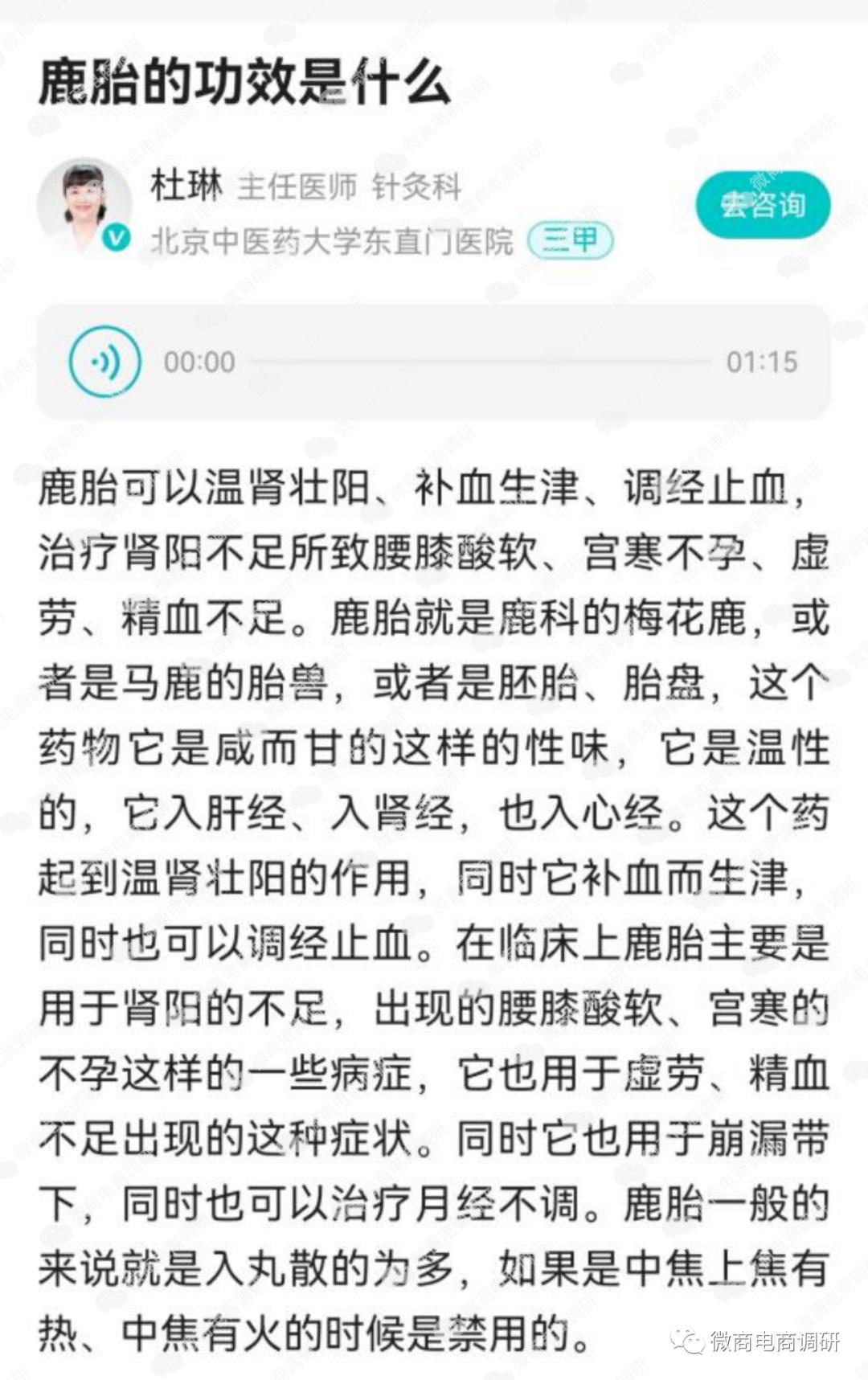Open doctor 杜琳's profile avatar
Viewport: 868px width, 1380px height.
pos(84,204)
